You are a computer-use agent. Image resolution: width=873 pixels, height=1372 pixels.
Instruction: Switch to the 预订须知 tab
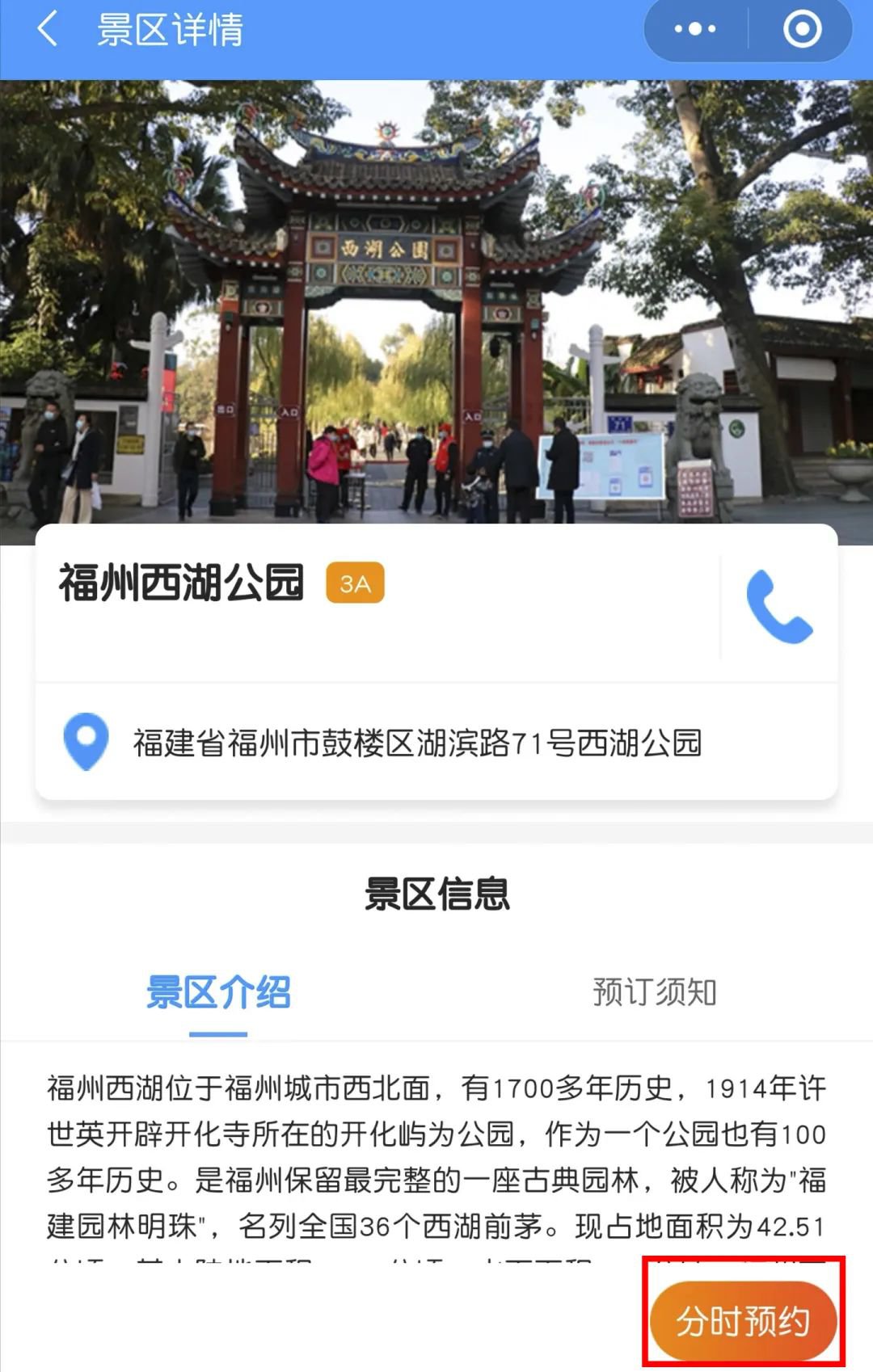[655, 991]
